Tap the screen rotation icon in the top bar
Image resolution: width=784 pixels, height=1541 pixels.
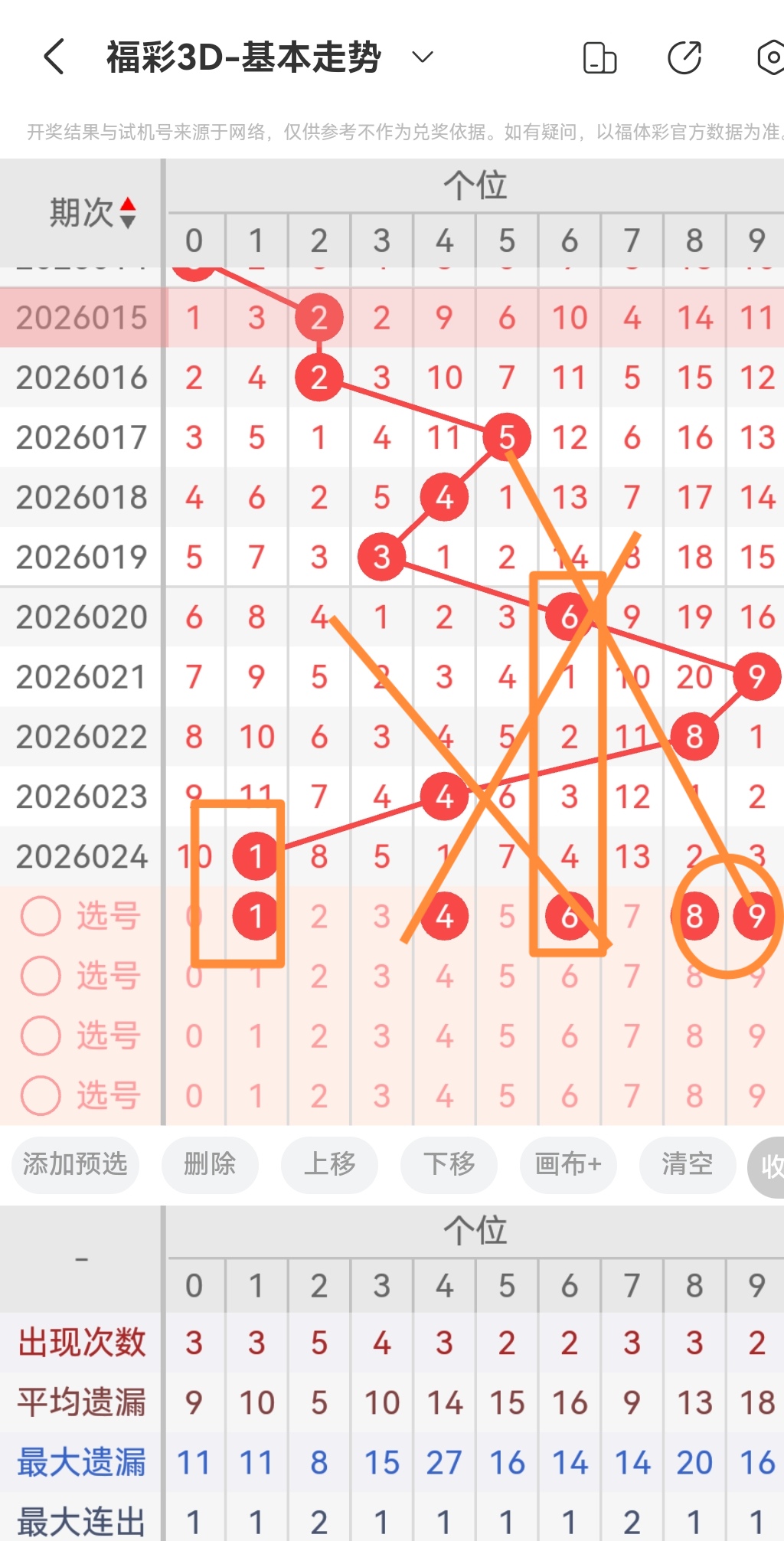coord(598,56)
